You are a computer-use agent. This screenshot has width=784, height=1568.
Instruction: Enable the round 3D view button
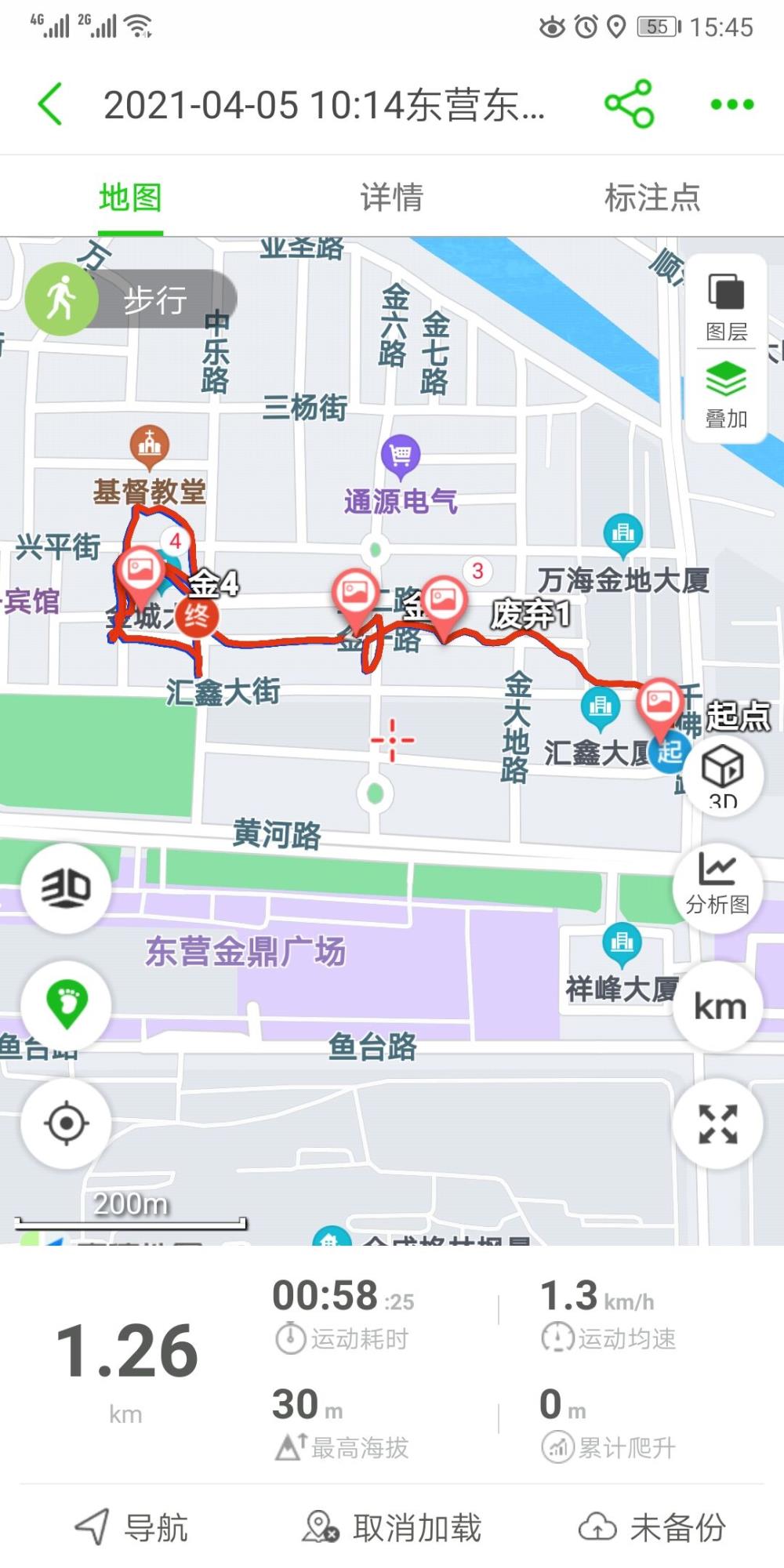coord(66,887)
